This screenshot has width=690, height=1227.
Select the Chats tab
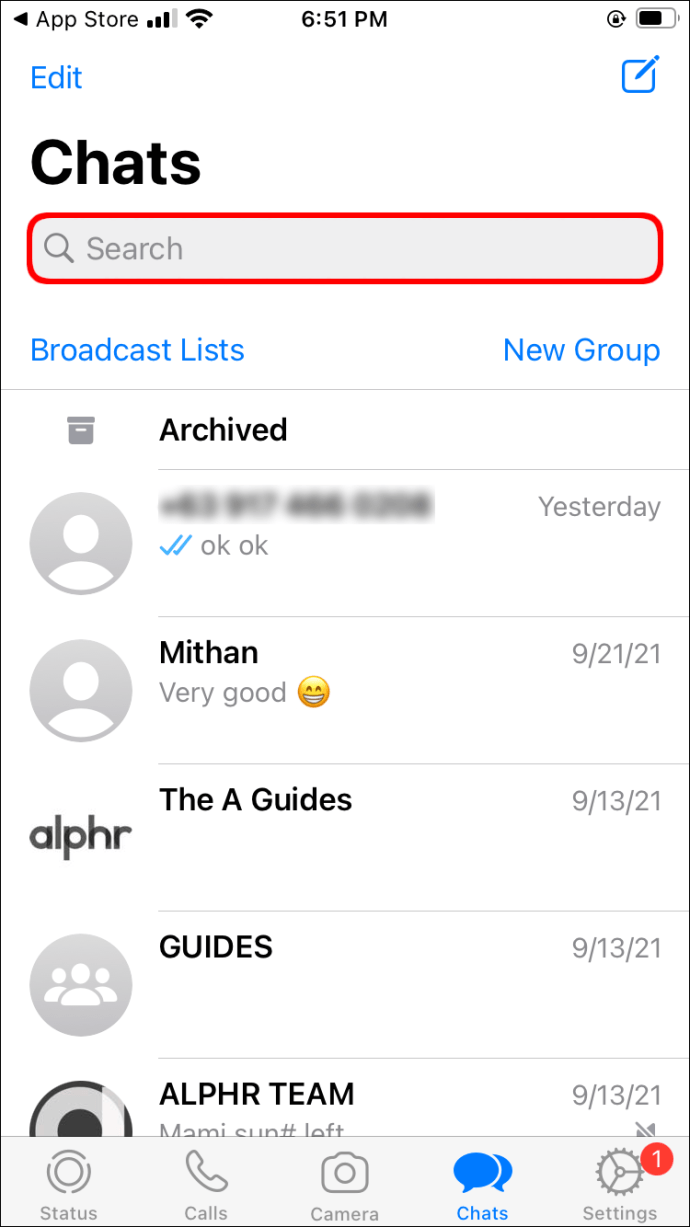(x=482, y=1185)
